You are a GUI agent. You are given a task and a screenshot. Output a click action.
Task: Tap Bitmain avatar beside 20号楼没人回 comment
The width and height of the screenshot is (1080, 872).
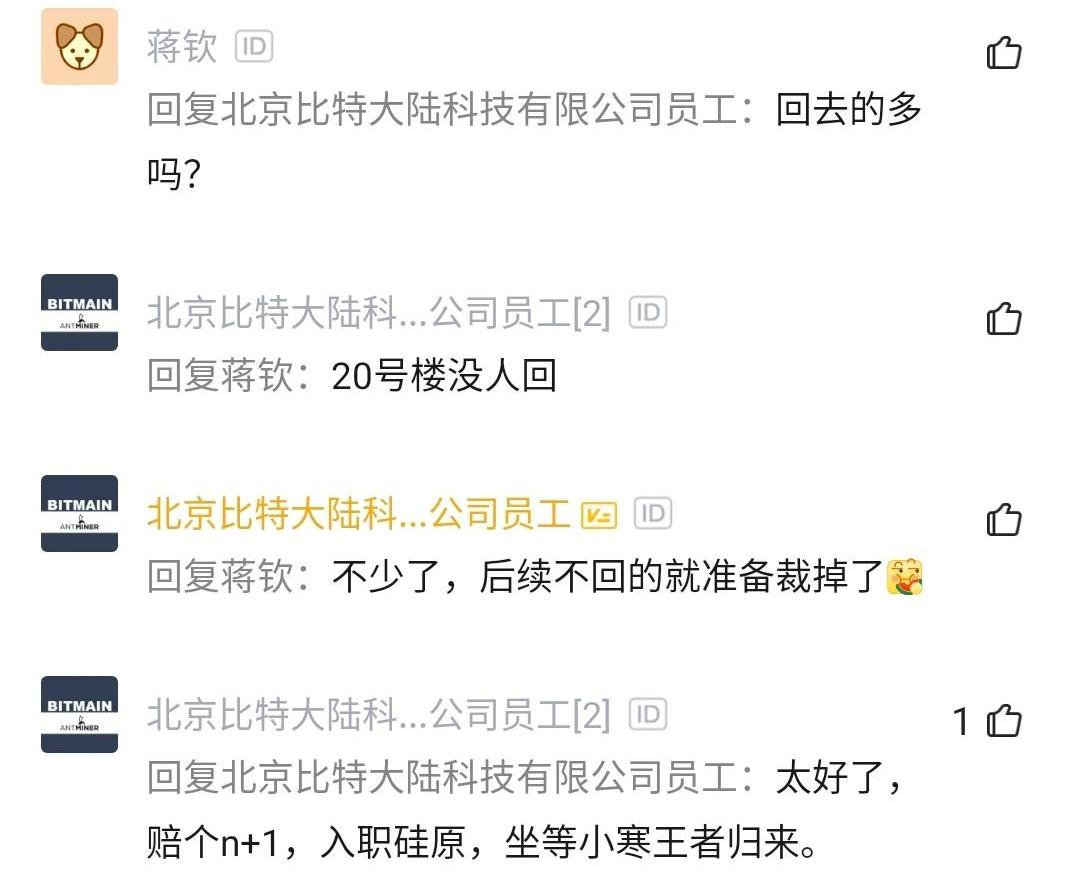pyautogui.click(x=79, y=313)
